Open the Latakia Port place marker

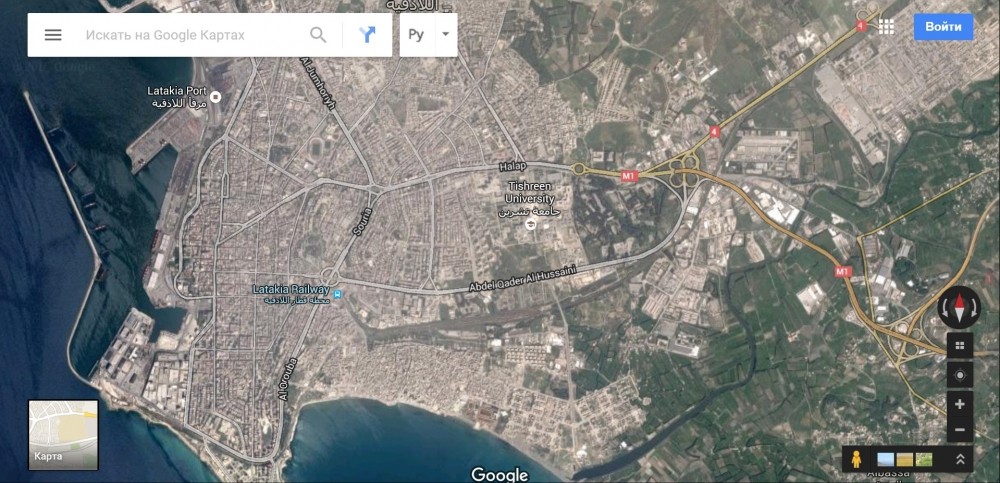(x=215, y=97)
